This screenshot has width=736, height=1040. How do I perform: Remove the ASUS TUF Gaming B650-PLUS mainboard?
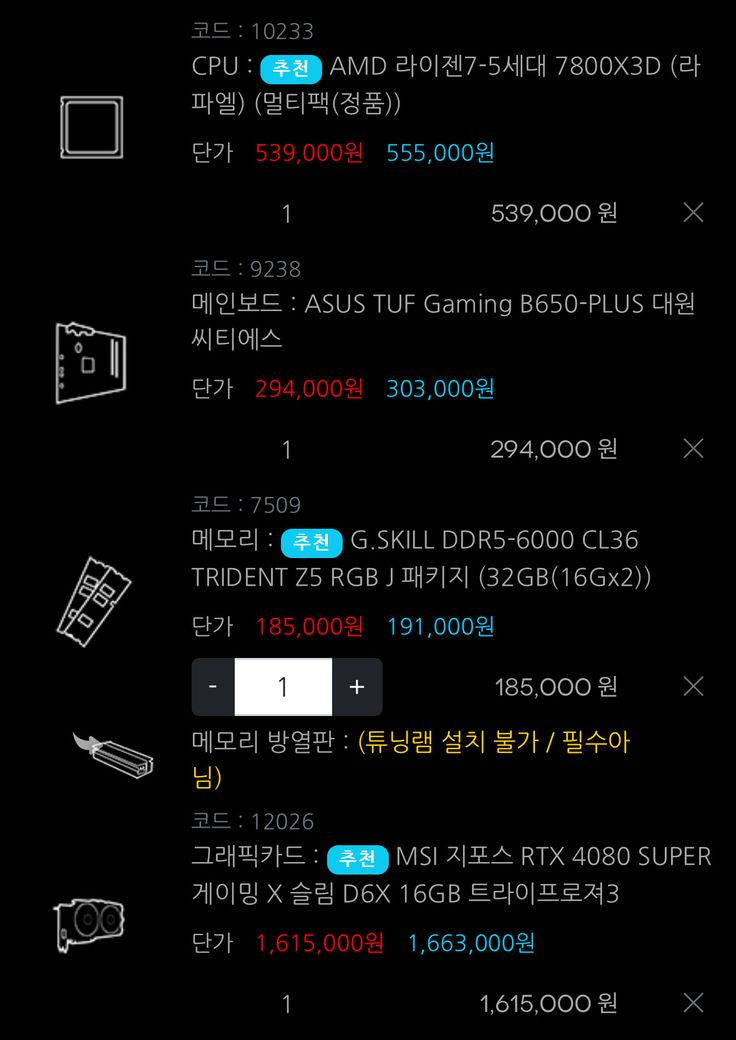pos(693,449)
